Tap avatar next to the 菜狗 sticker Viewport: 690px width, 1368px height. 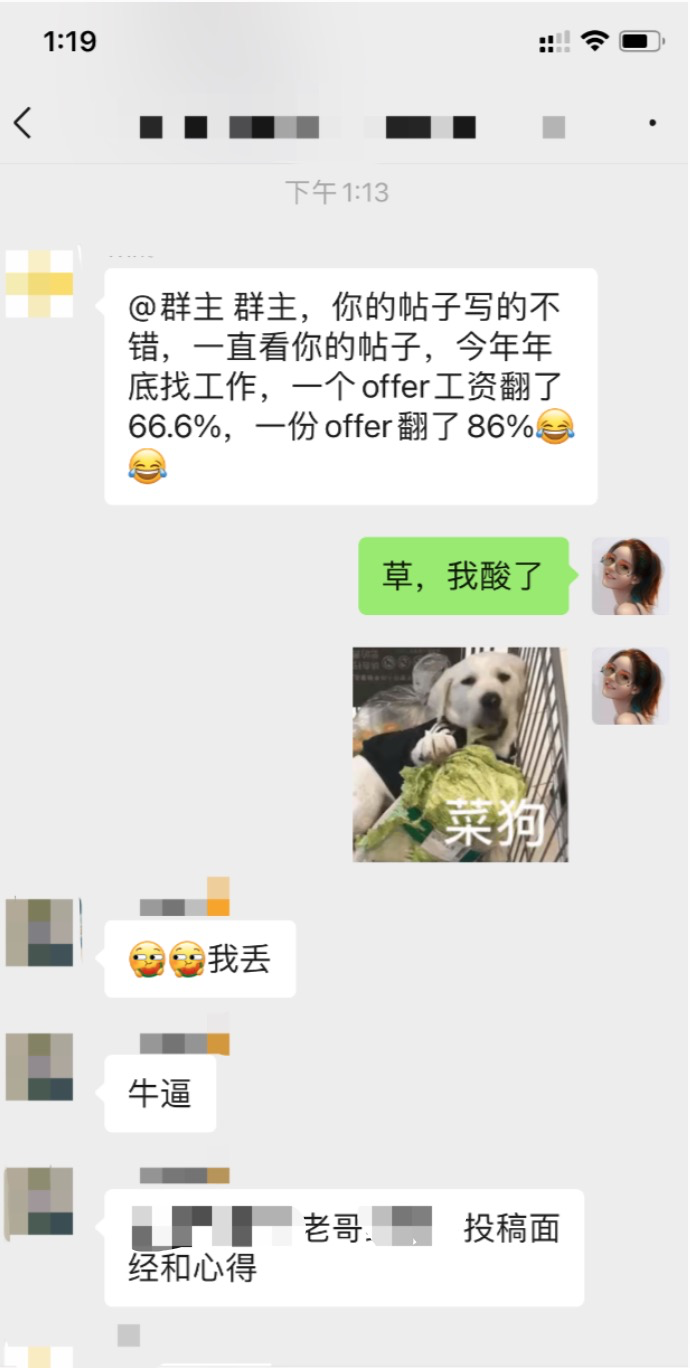630,686
